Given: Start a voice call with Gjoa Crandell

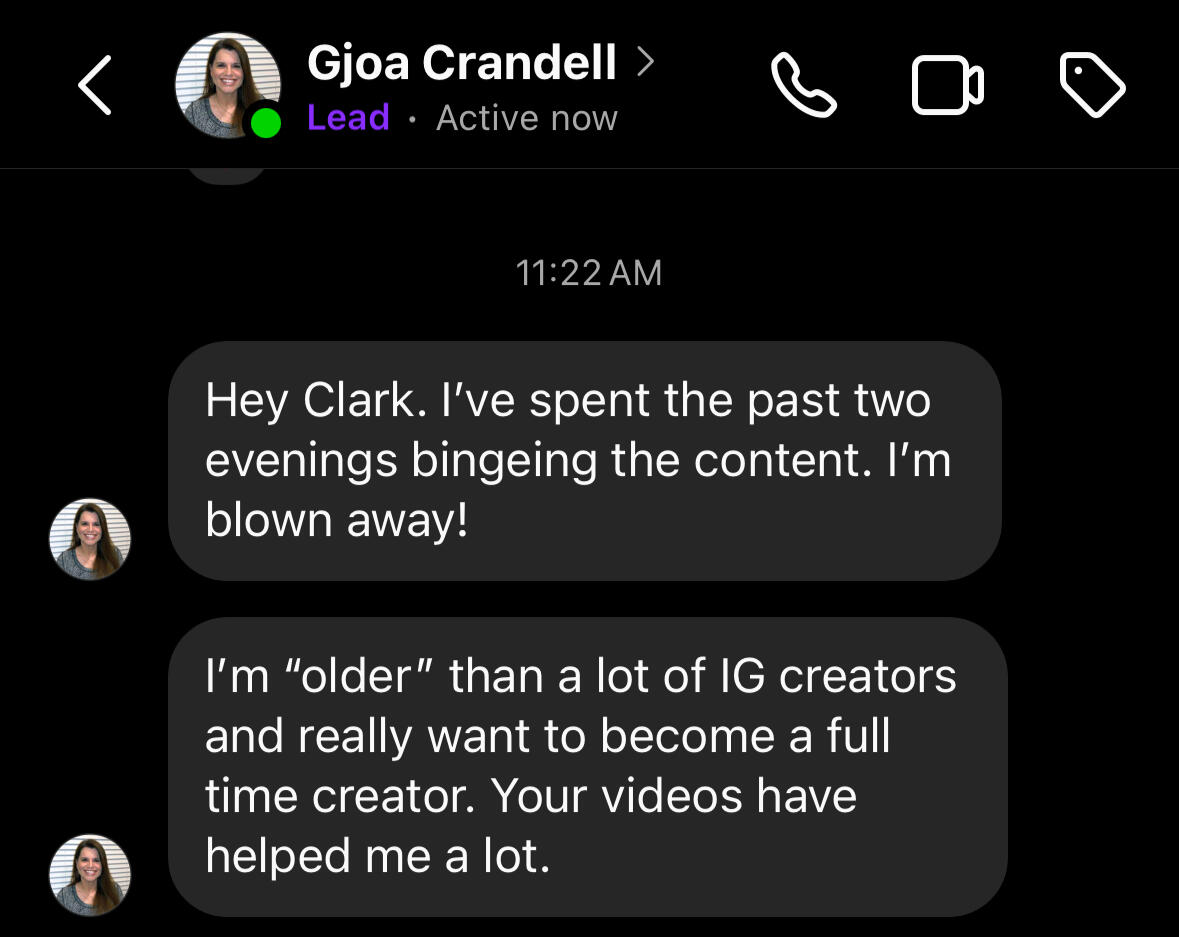Looking at the screenshot, I should click(x=803, y=85).
